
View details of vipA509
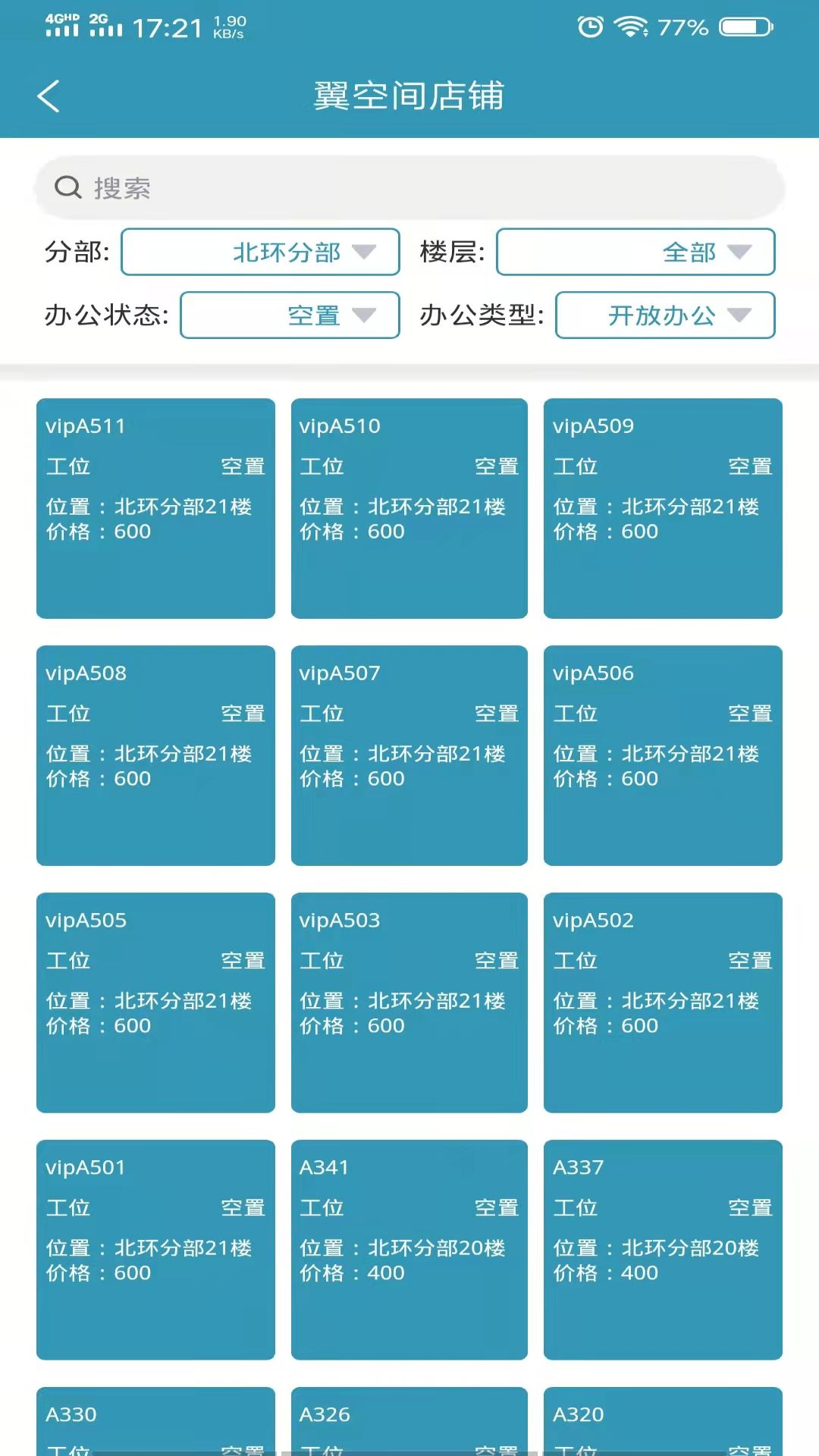663,508
